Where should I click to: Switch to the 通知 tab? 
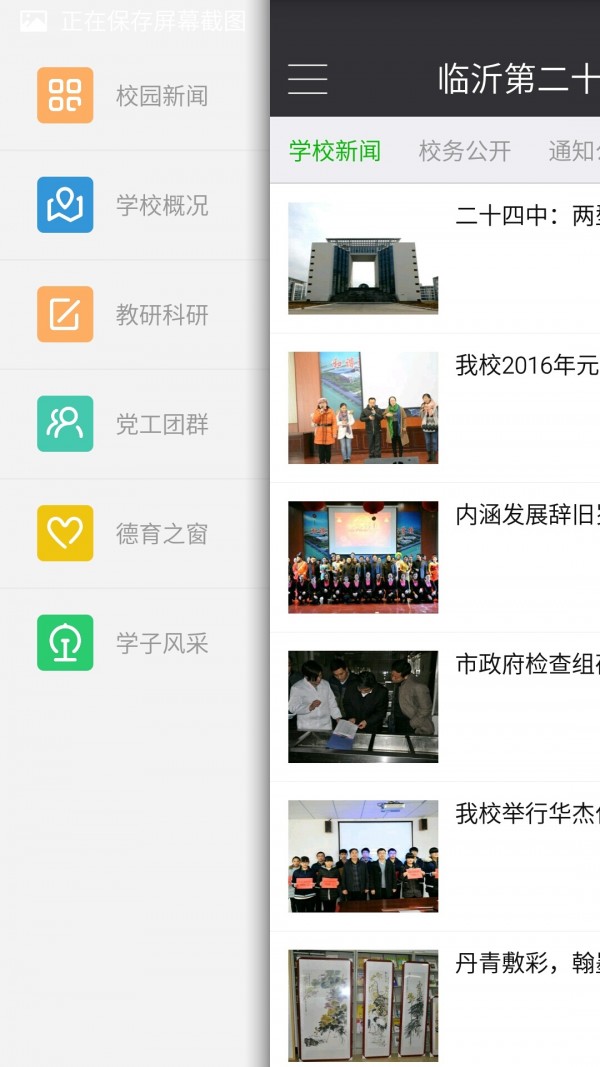point(574,151)
